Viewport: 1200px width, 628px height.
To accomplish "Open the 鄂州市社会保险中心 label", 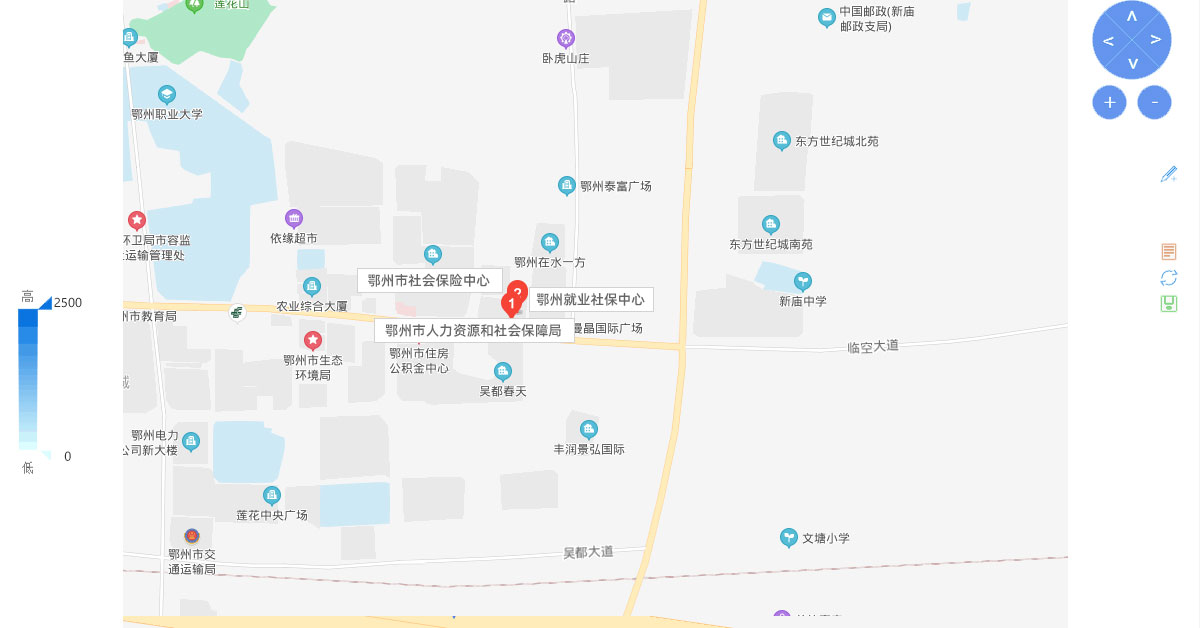I will 429,281.
